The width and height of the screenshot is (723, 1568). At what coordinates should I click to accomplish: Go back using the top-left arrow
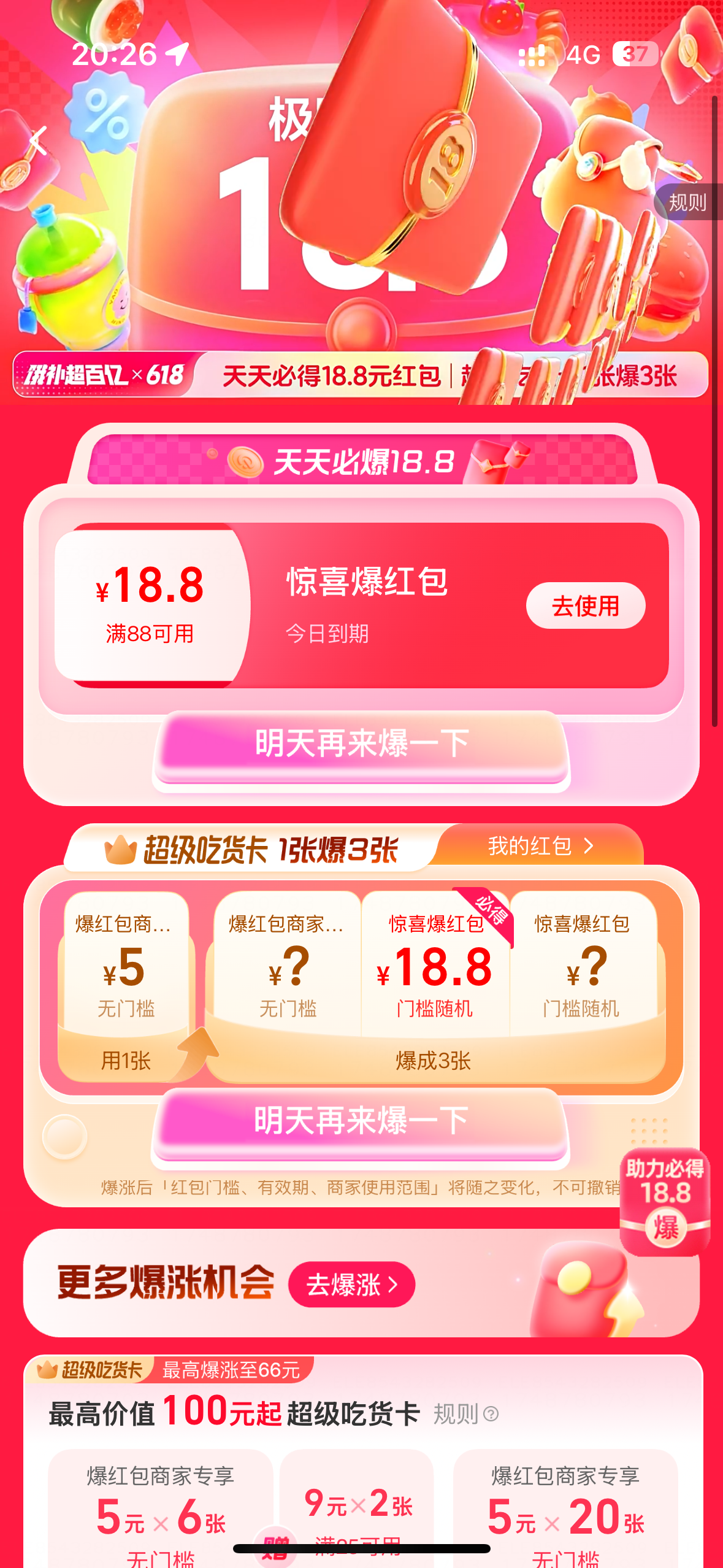point(38,140)
